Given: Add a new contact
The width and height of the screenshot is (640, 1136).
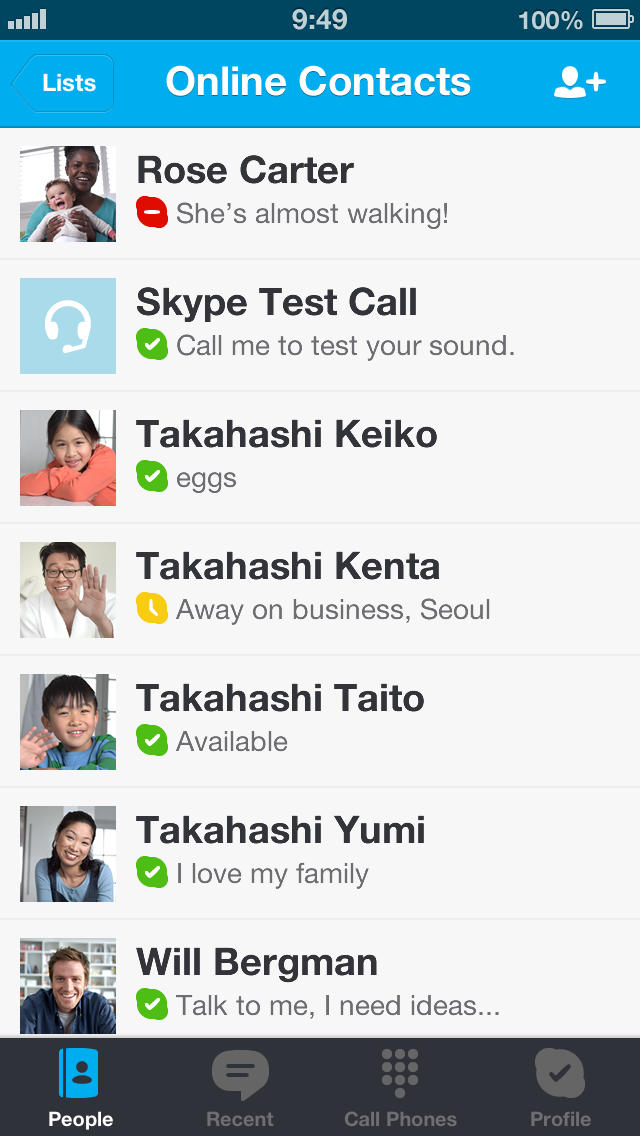Looking at the screenshot, I should pos(579,83).
